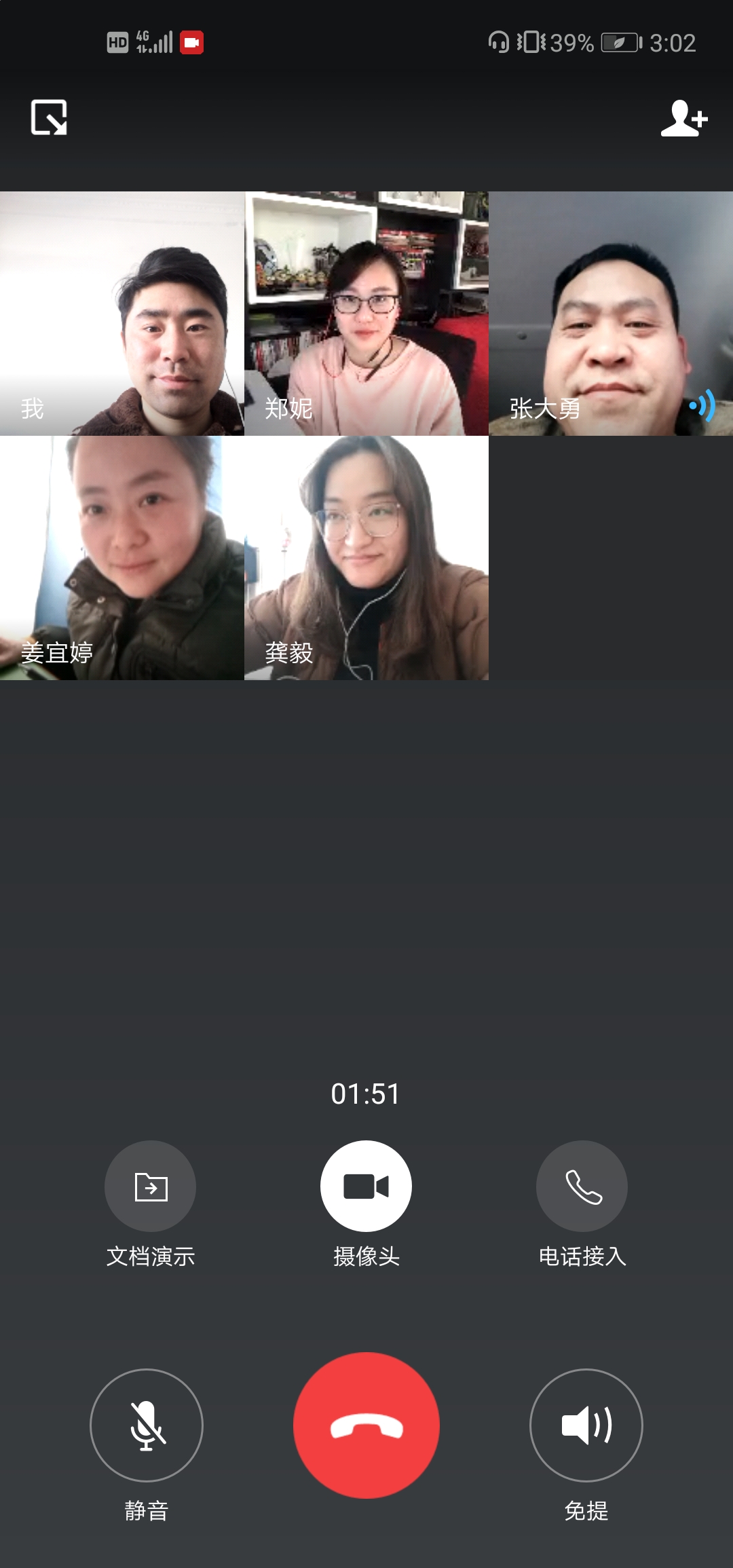Select 龚毅's video tile
Screen dimensions: 733x1568
tap(366, 558)
